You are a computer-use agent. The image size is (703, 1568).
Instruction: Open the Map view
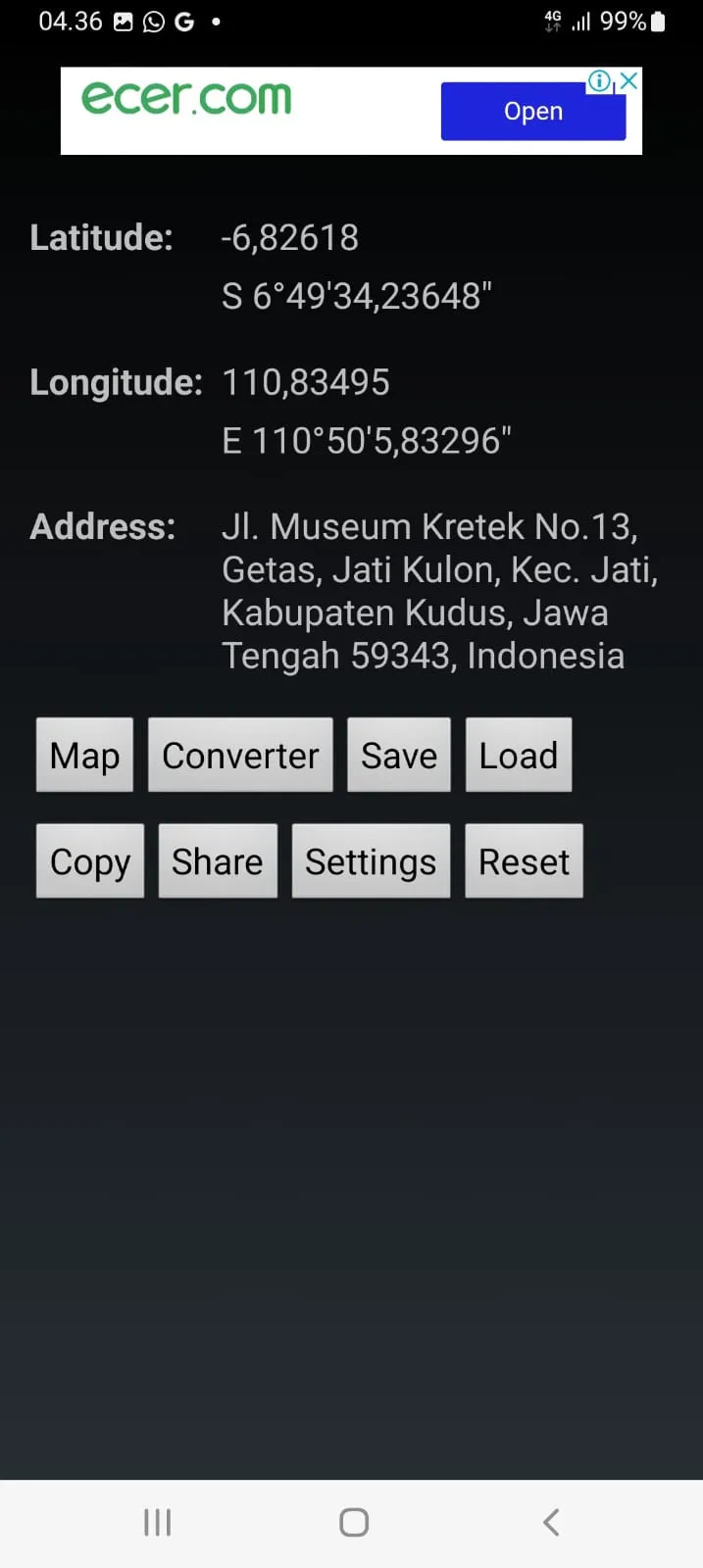click(84, 756)
